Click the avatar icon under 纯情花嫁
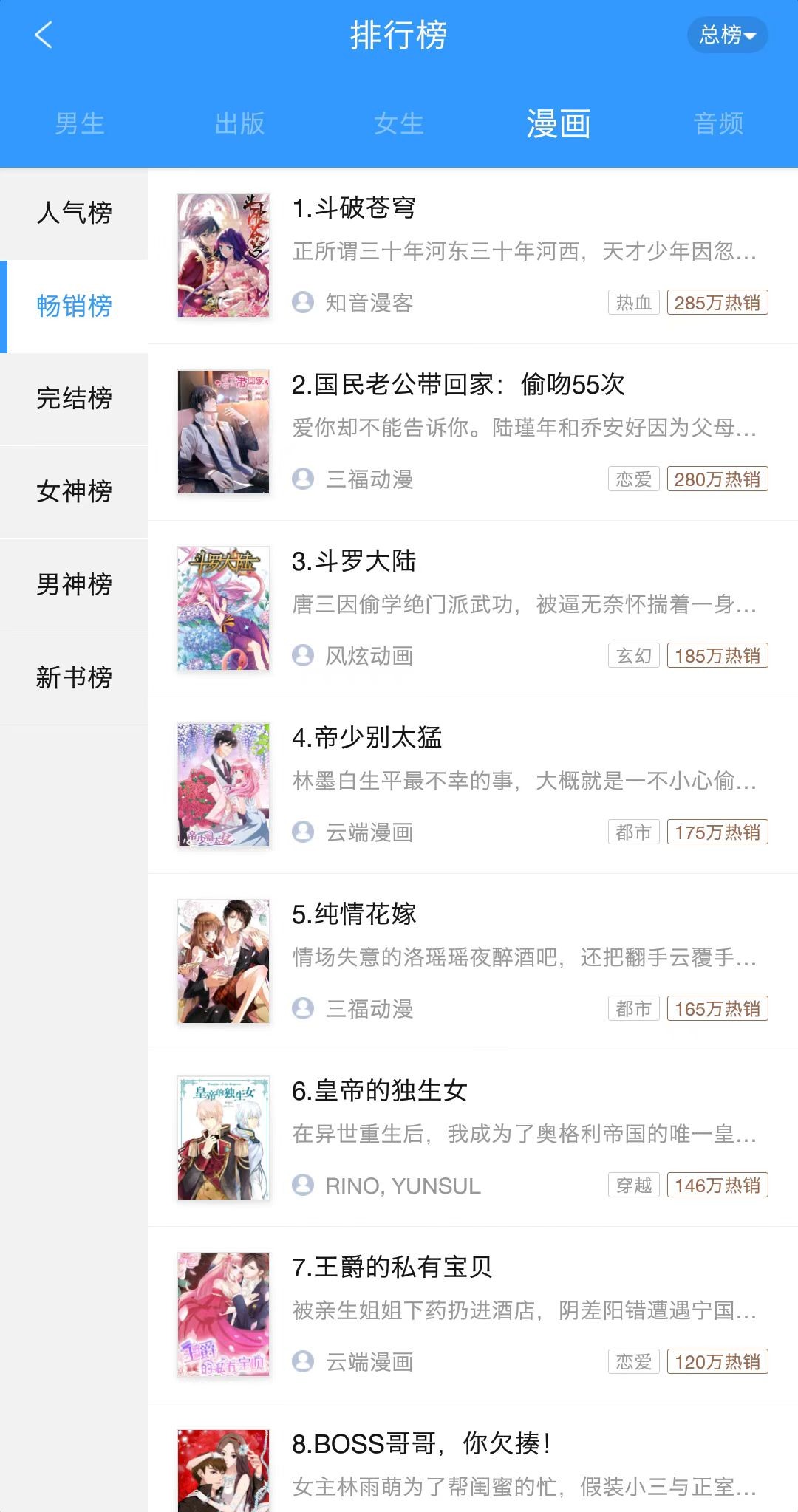 (x=304, y=1008)
